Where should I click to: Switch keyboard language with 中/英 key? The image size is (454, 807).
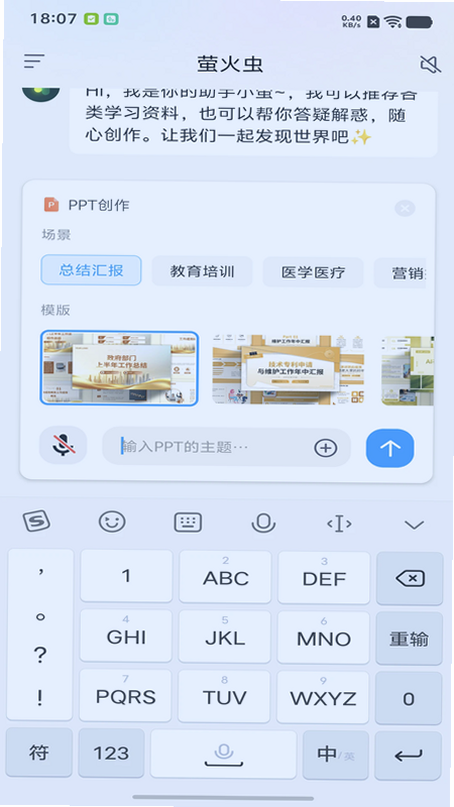pos(335,755)
